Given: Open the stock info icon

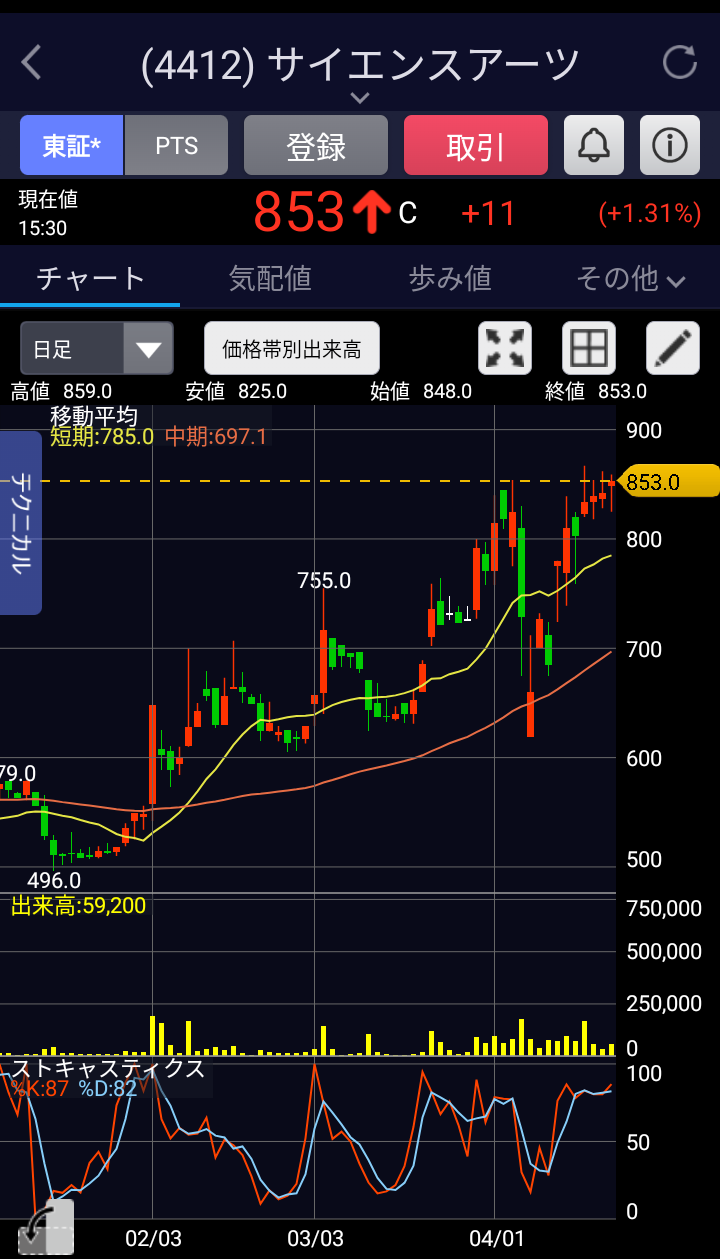Looking at the screenshot, I should [x=670, y=146].
